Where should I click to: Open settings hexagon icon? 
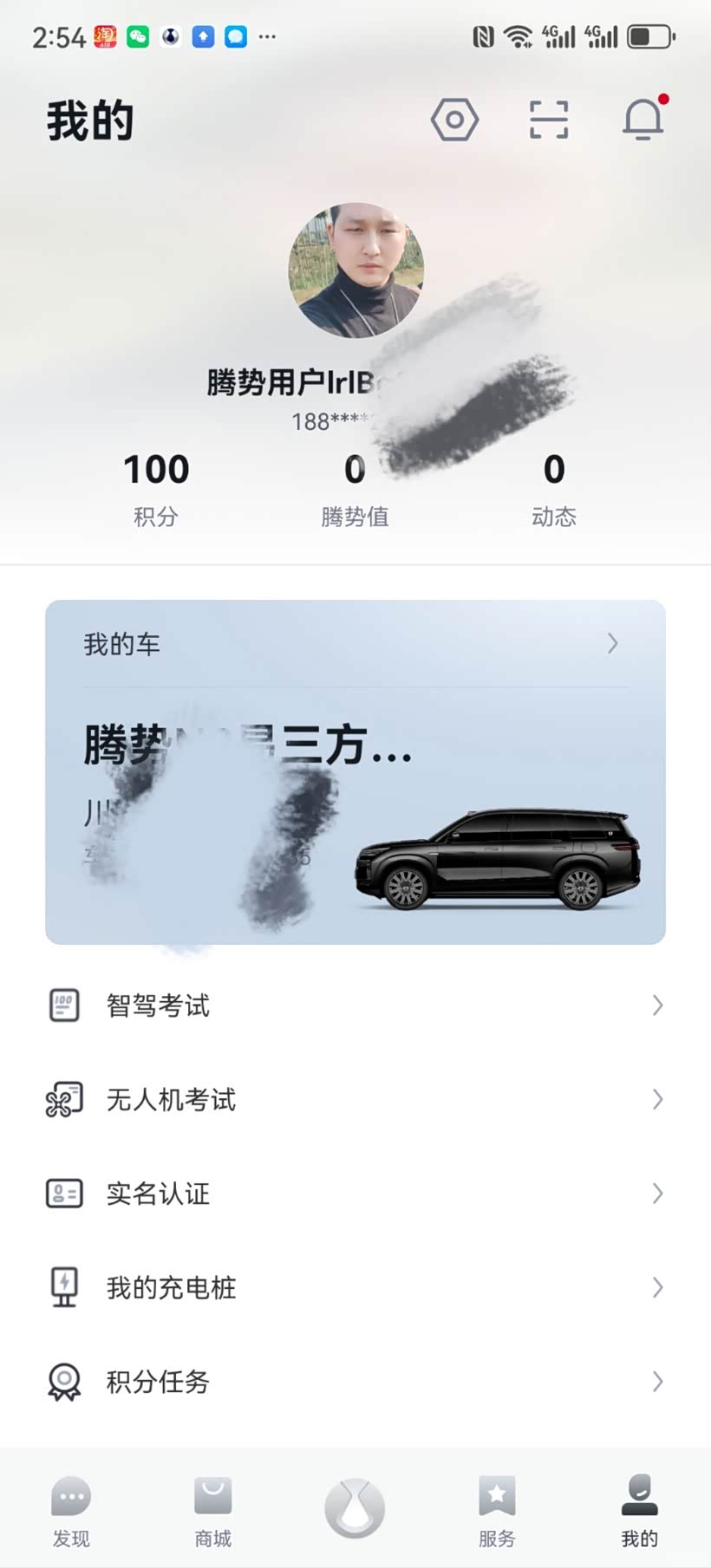[x=454, y=120]
